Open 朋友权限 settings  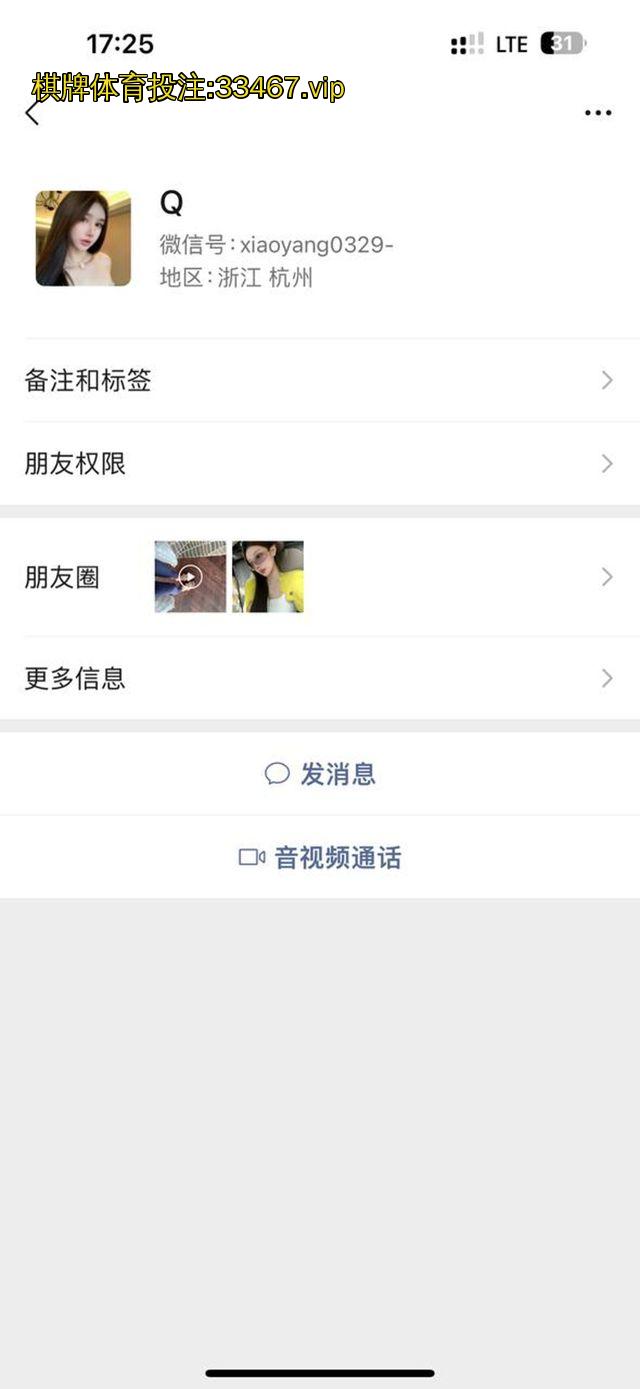(x=320, y=464)
